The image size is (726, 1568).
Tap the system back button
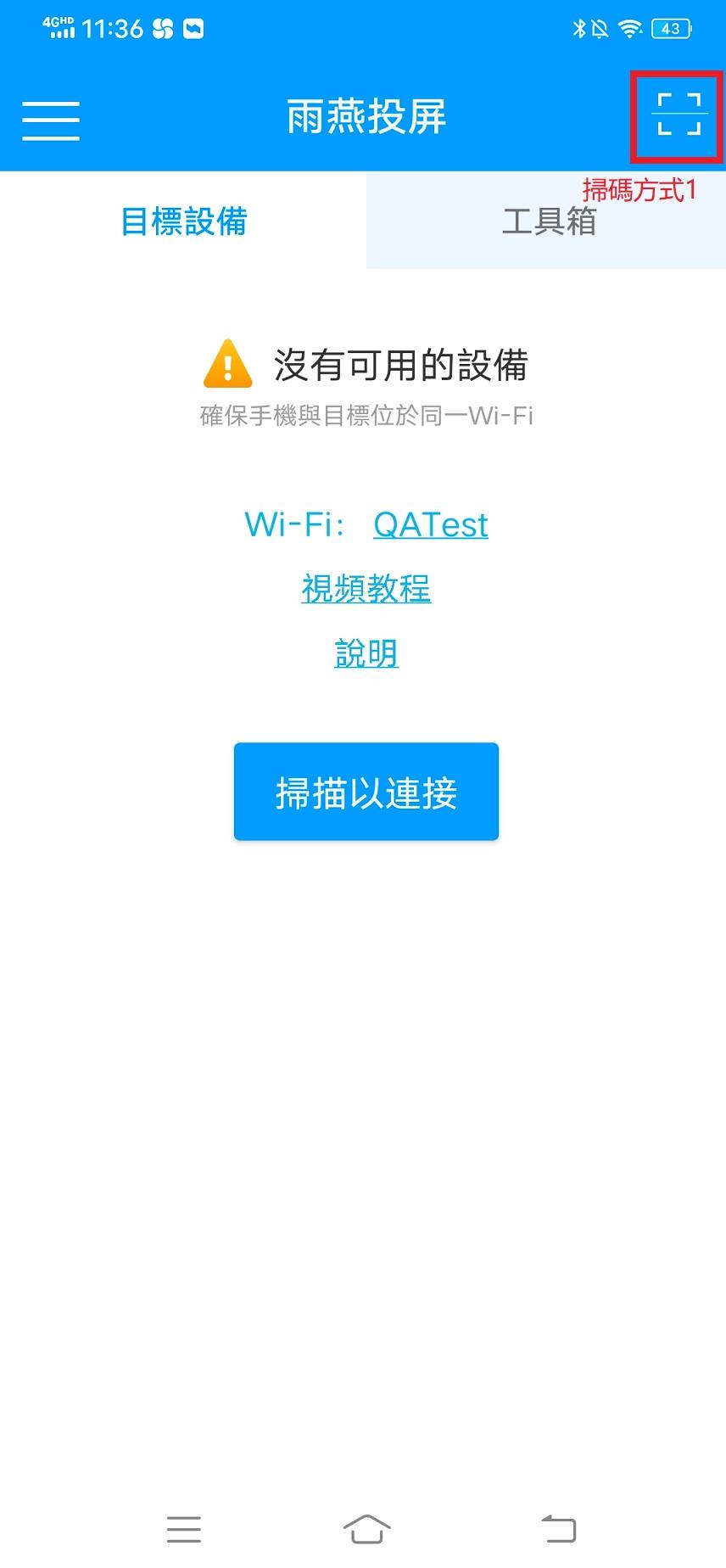click(558, 1529)
